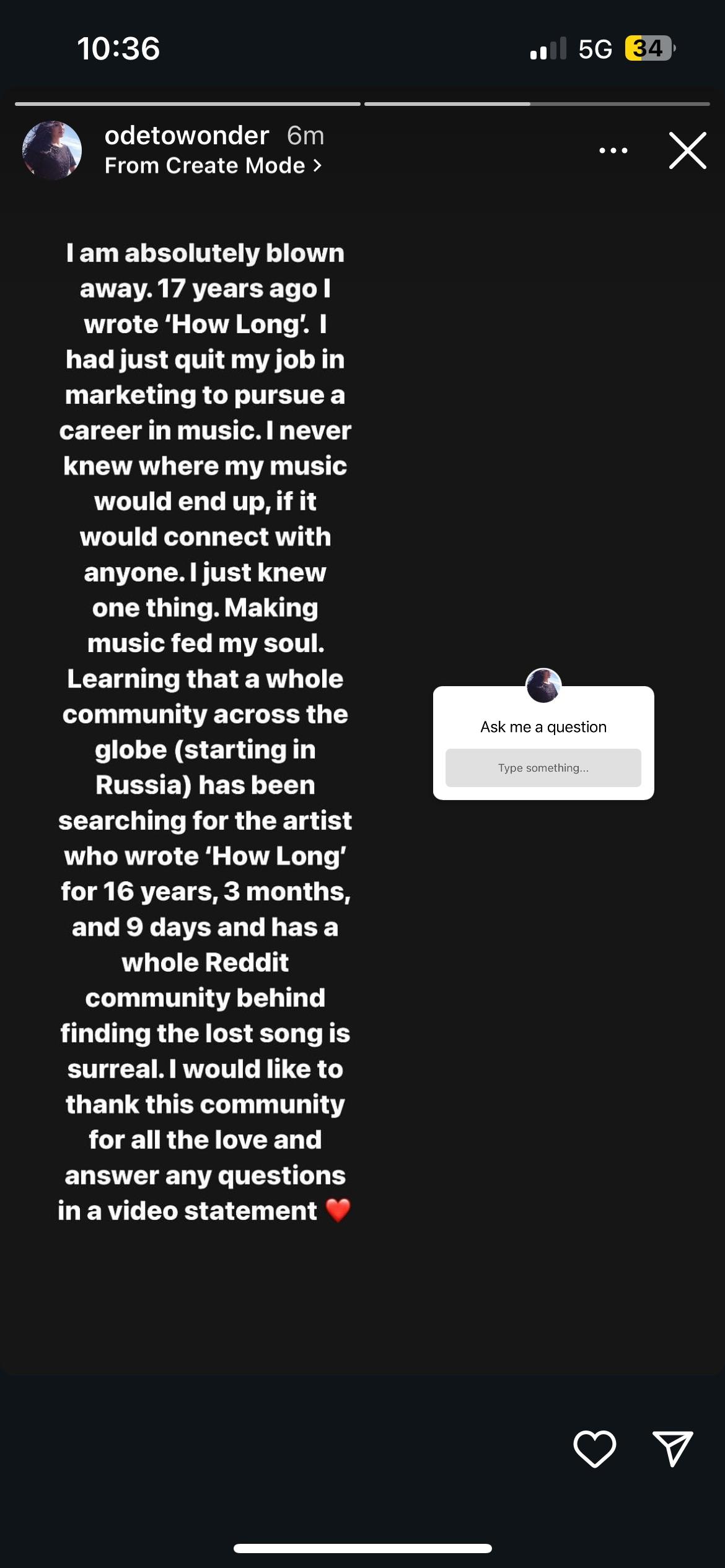Image resolution: width=725 pixels, height=1568 pixels.
Task: Share the story via paper plane icon
Action: click(672, 1448)
